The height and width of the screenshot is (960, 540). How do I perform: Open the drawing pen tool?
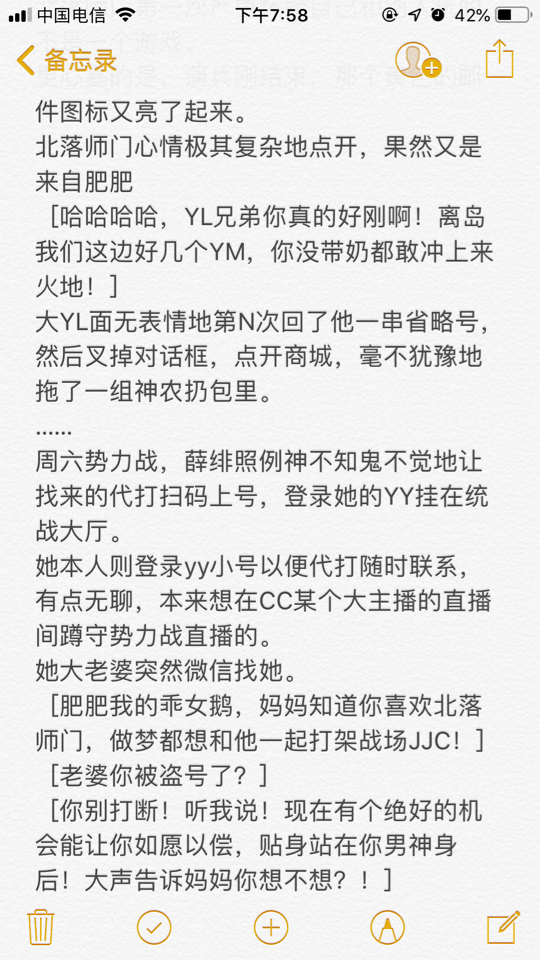[x=388, y=927]
